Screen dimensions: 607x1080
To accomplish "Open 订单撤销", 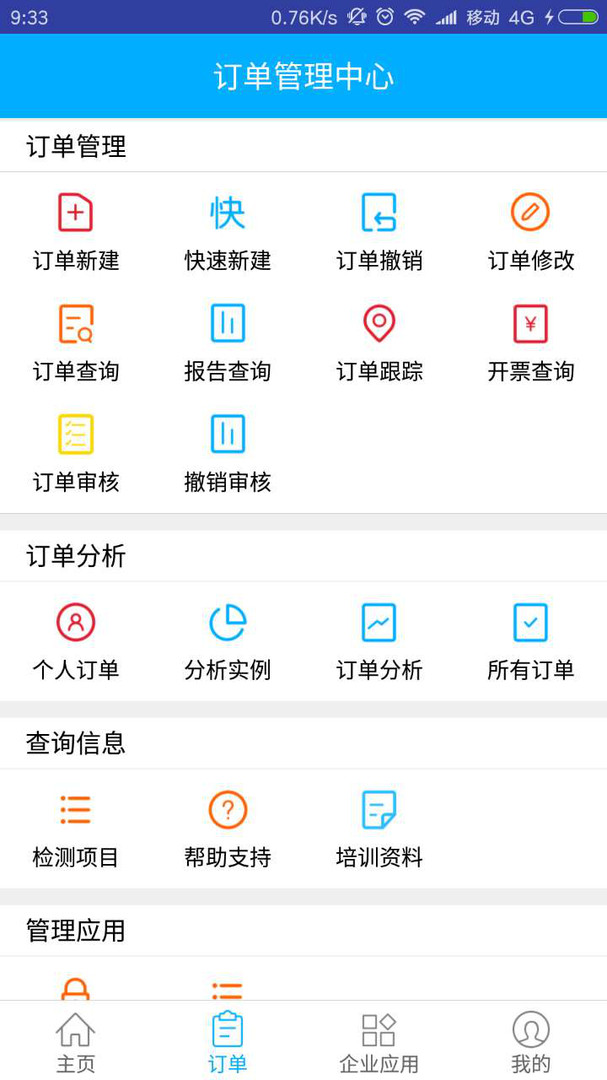I will coord(379,232).
